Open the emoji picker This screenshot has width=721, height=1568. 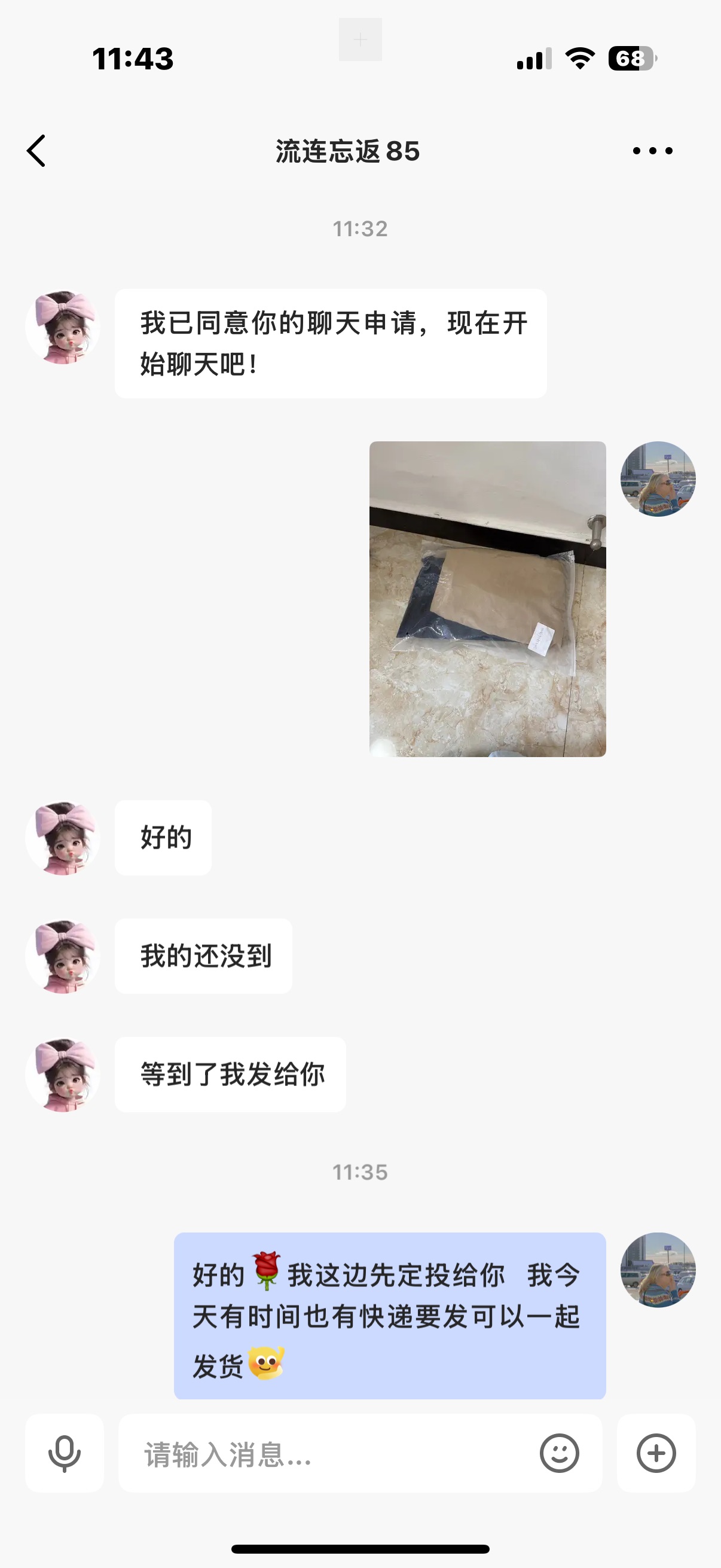tap(559, 1454)
